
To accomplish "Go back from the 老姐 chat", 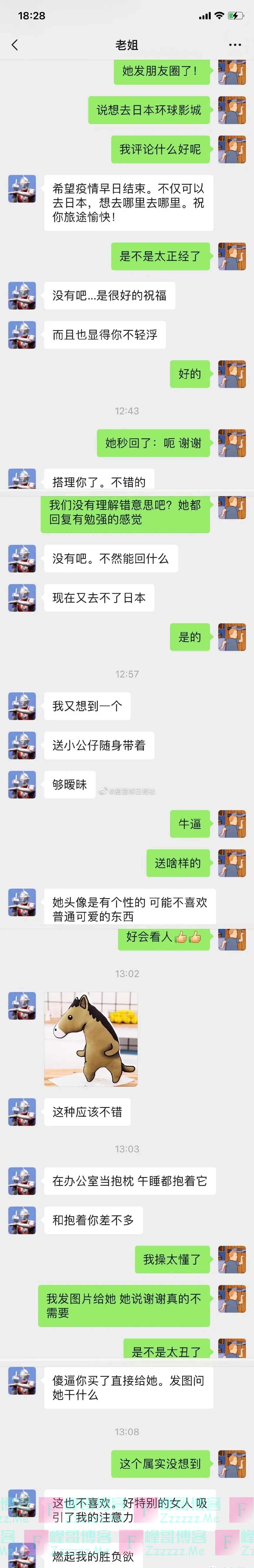I will coord(15,45).
